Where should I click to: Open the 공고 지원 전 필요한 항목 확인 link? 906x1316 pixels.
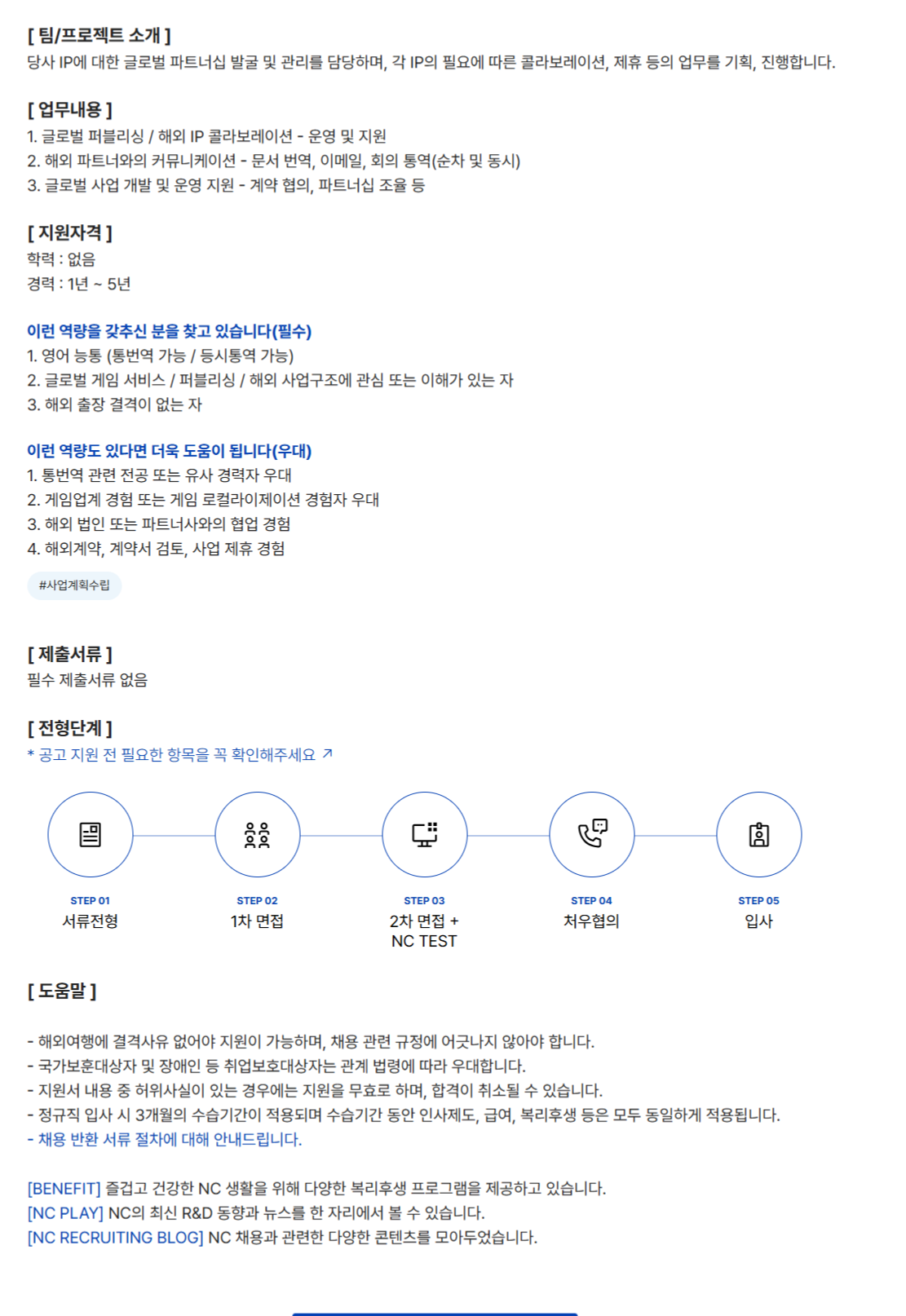(179, 755)
